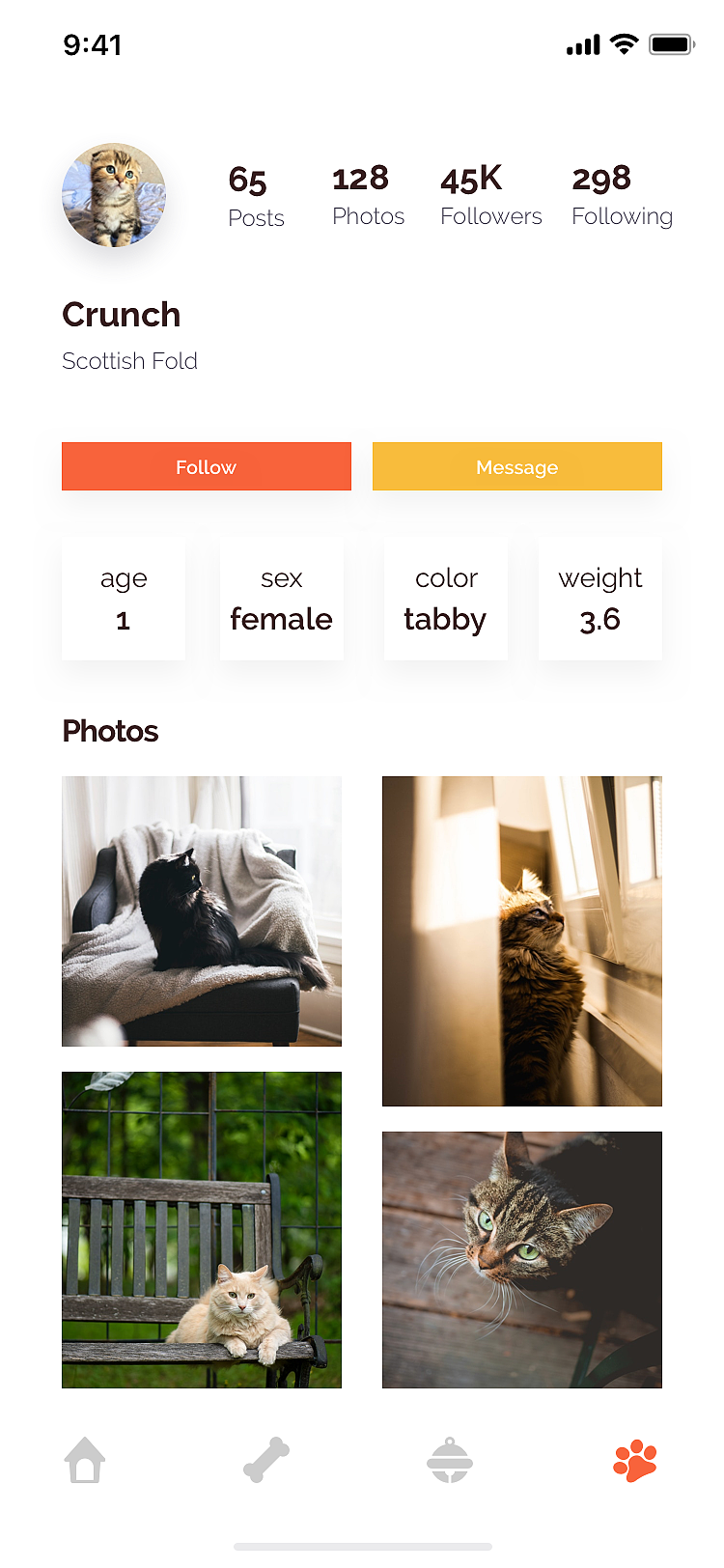Select the paw profile tab
Viewport: 724px width, 1568px height.
pos(635,1461)
